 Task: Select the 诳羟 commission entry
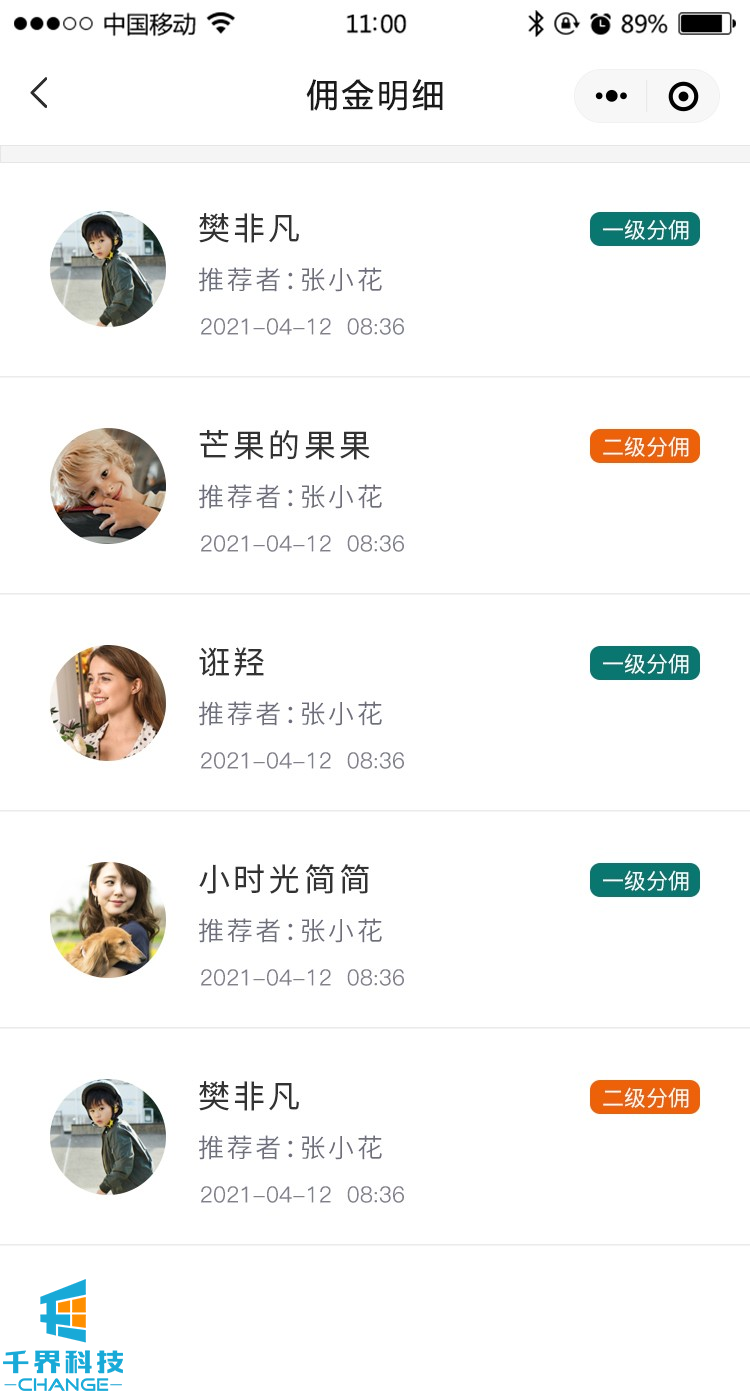[375, 704]
